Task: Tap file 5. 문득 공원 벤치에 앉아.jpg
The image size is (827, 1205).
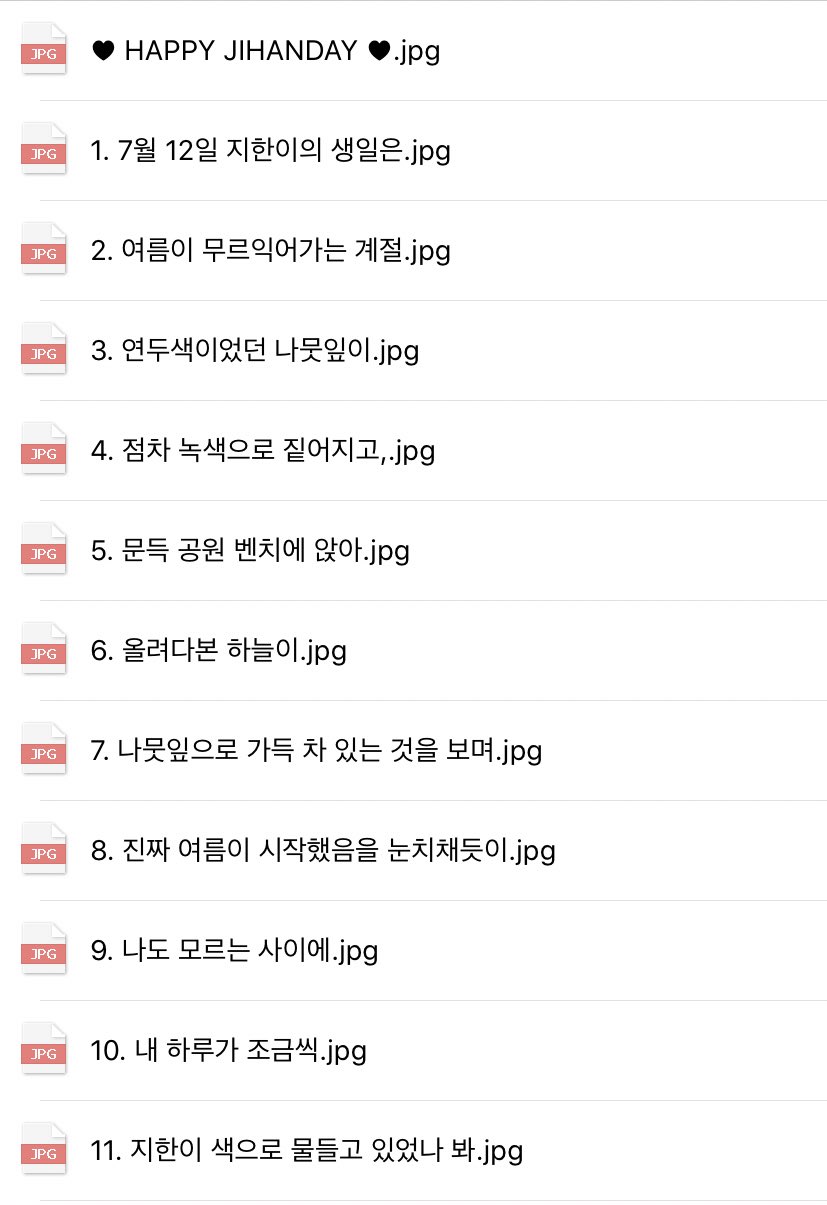Action: pos(250,551)
